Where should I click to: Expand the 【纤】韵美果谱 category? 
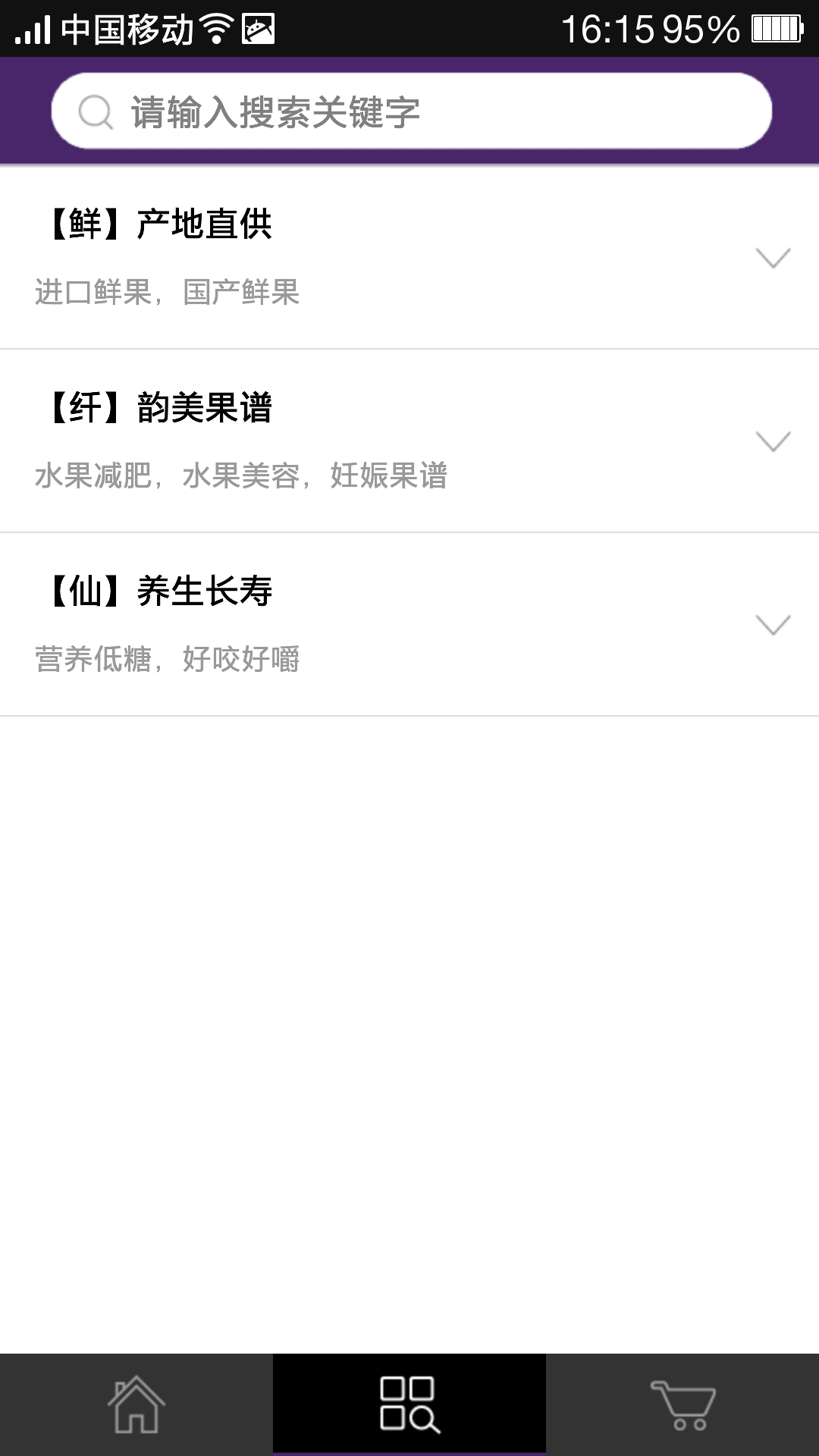tap(773, 441)
